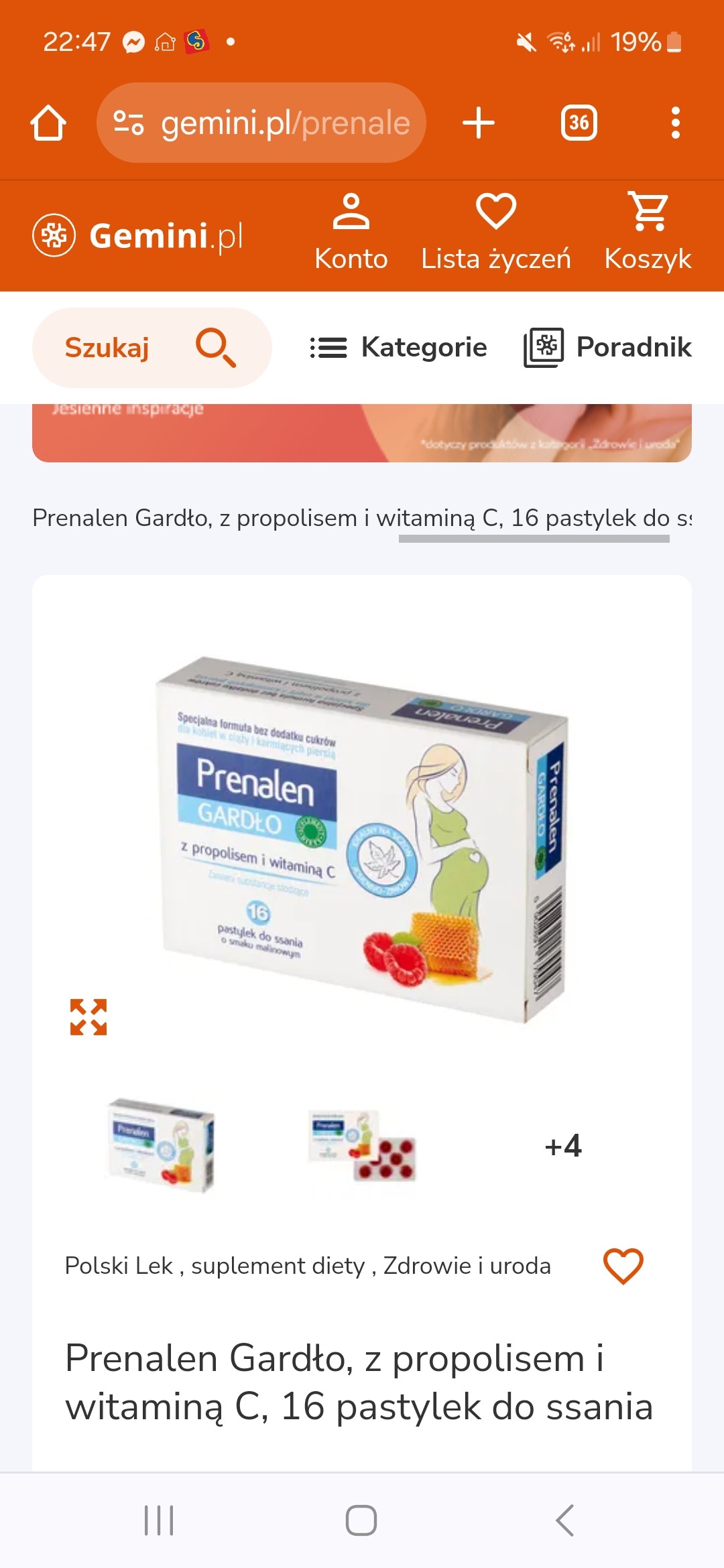Open the Jesienne inspiracje promo banner
Image resolution: width=724 pixels, height=1568 pixels.
point(362,433)
